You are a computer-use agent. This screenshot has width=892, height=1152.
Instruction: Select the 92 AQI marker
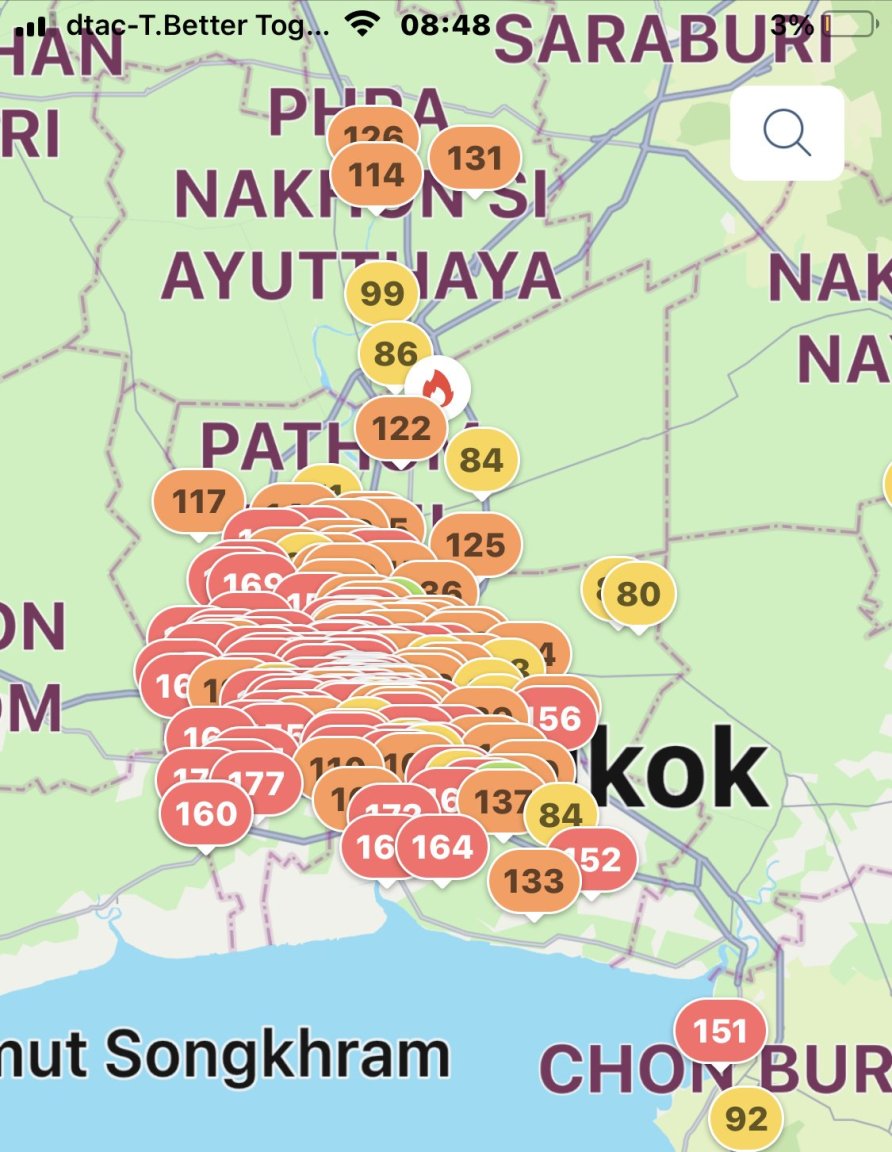point(746,1118)
